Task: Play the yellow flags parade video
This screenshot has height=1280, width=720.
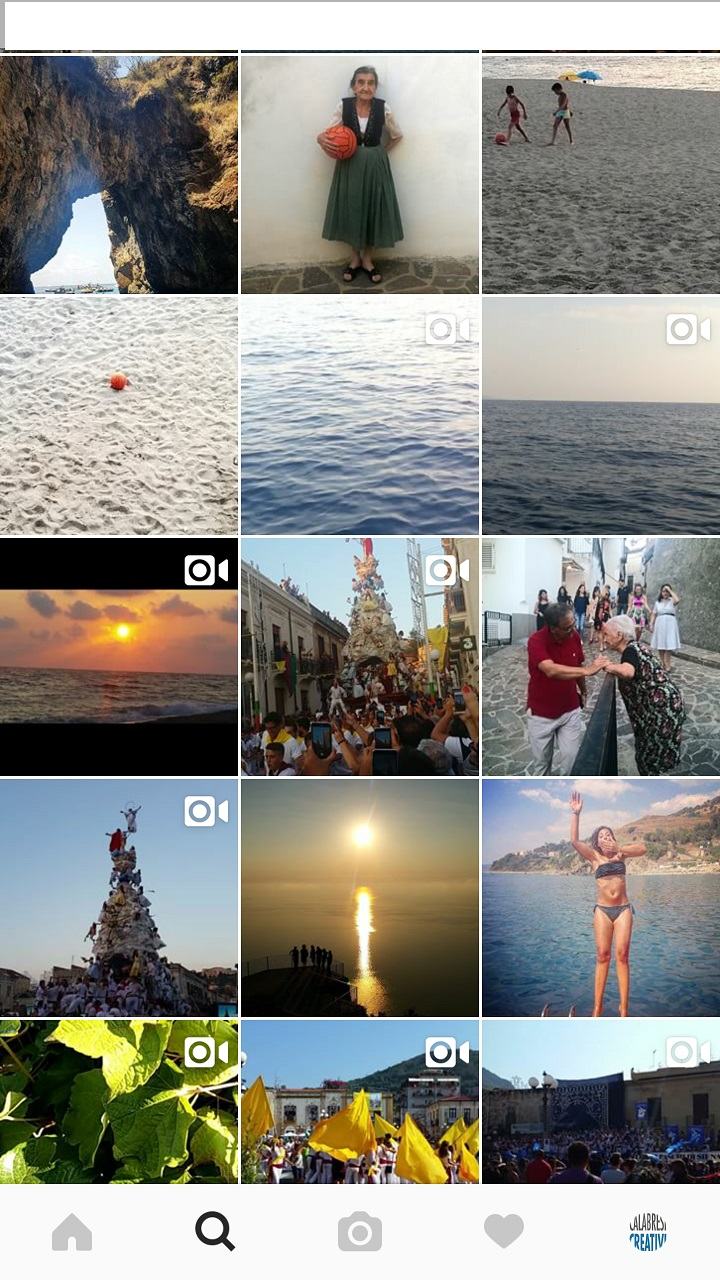Action: click(x=360, y=1101)
